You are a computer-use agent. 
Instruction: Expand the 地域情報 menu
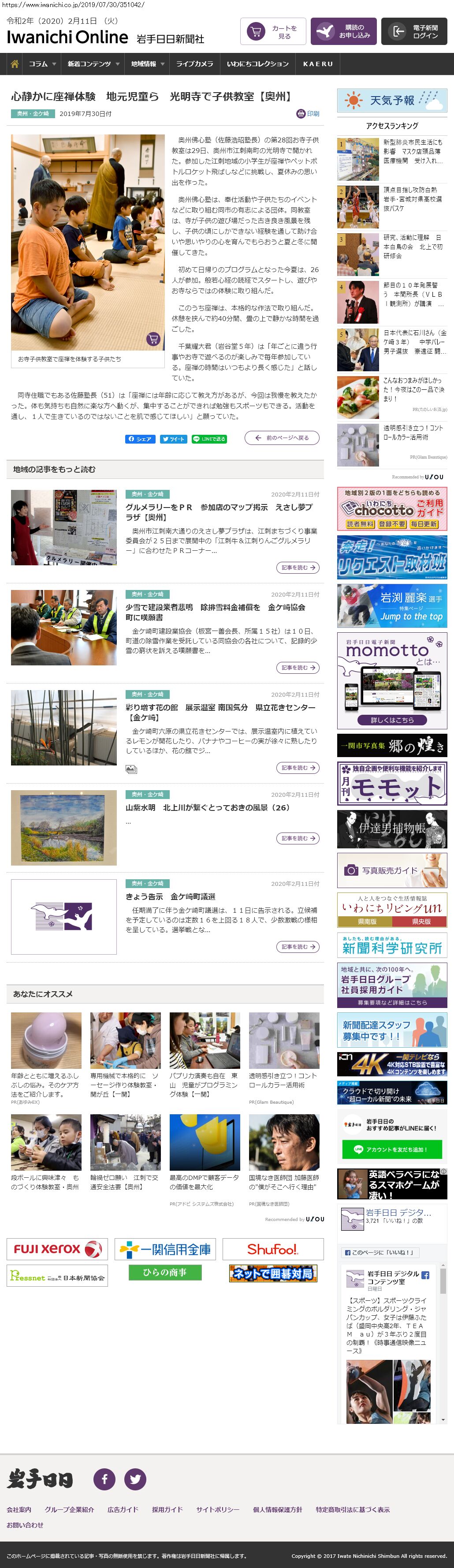(x=147, y=64)
